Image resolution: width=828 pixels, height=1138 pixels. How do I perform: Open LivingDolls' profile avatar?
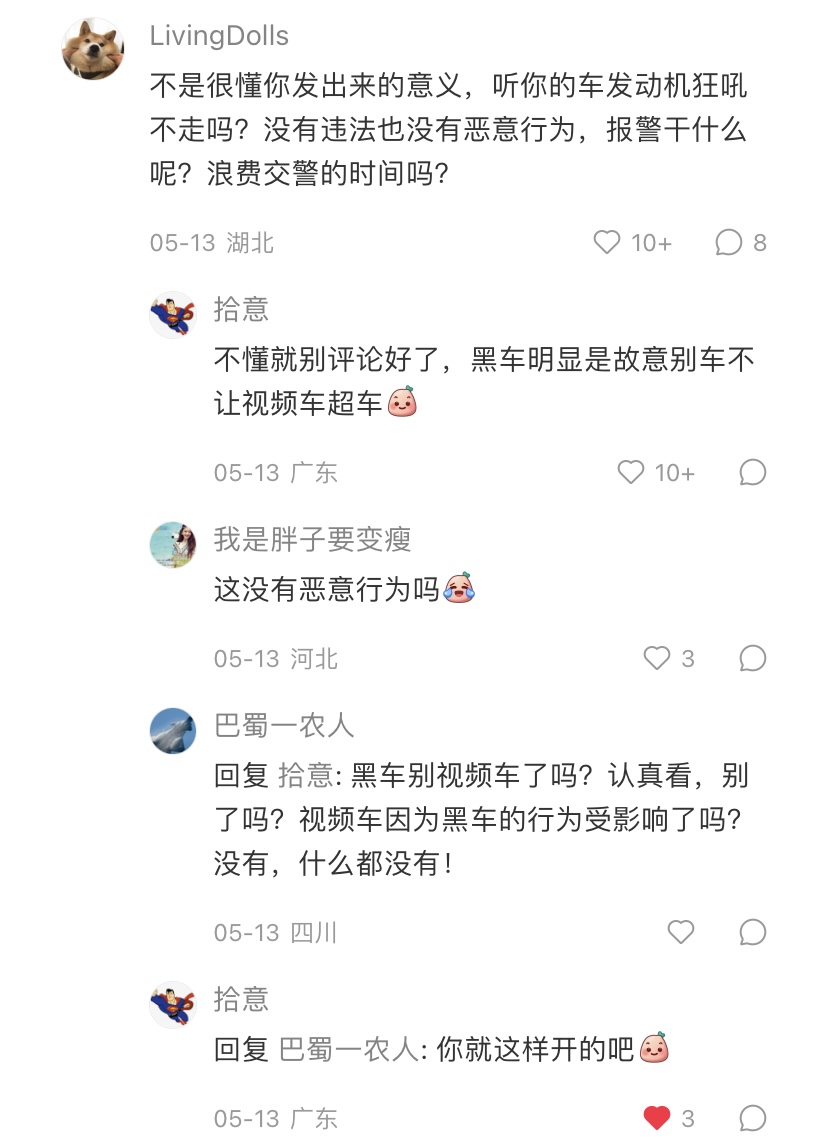pyautogui.click(x=94, y=49)
